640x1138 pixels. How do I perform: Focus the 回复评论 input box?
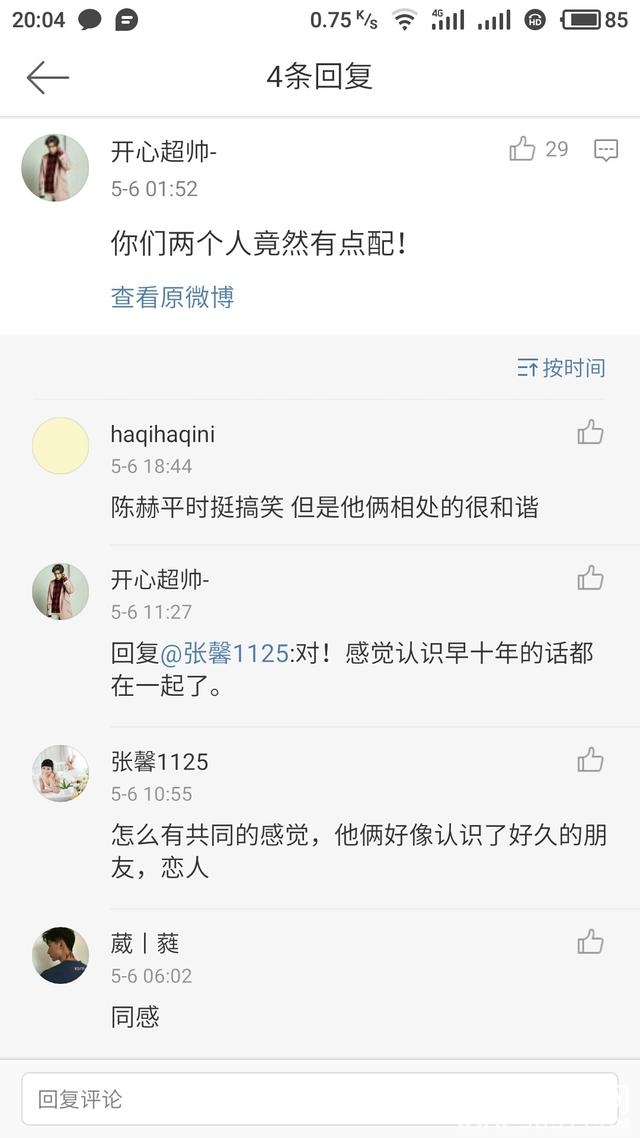[x=320, y=1099]
